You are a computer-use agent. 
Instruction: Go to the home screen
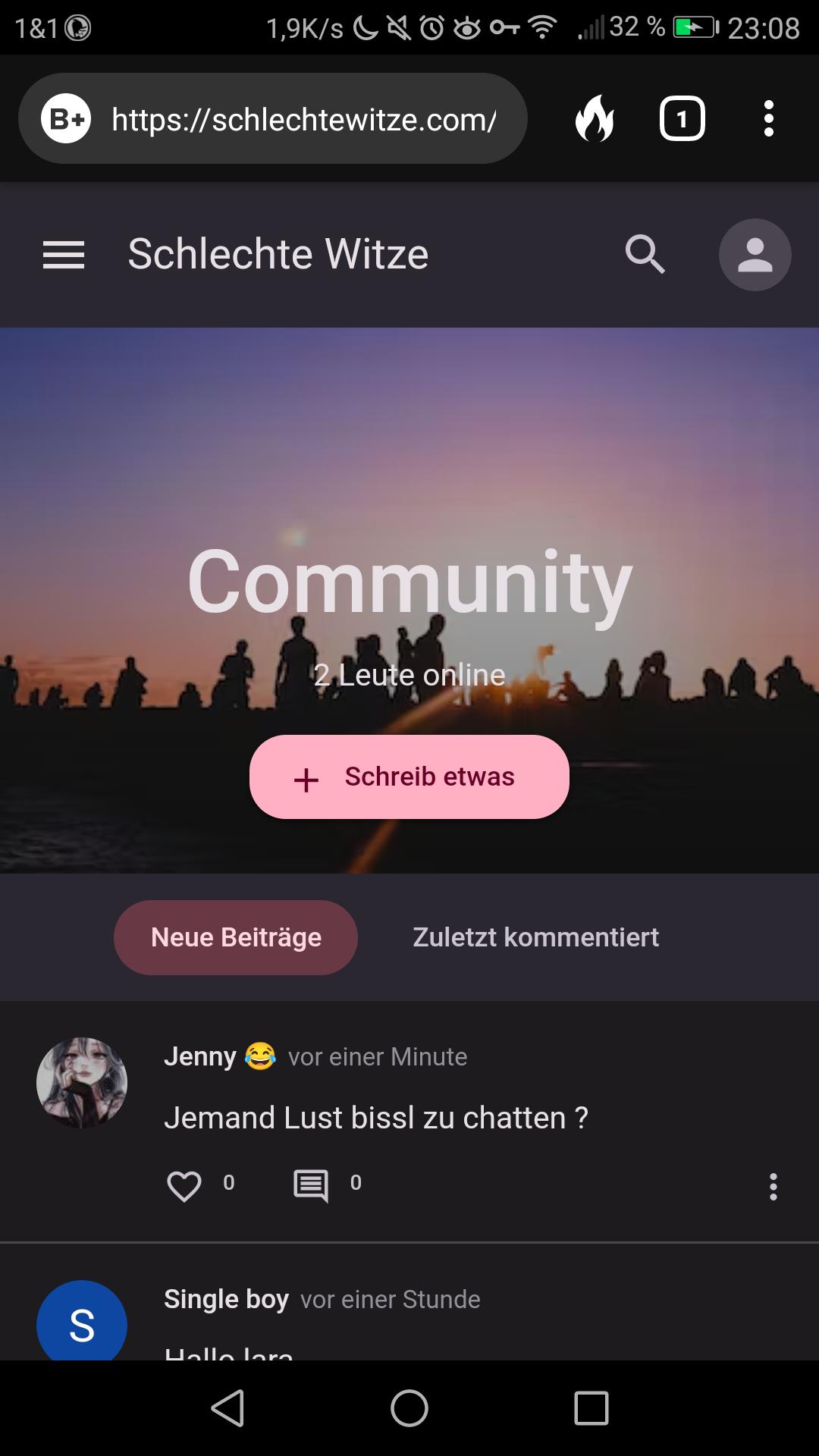point(409,1408)
